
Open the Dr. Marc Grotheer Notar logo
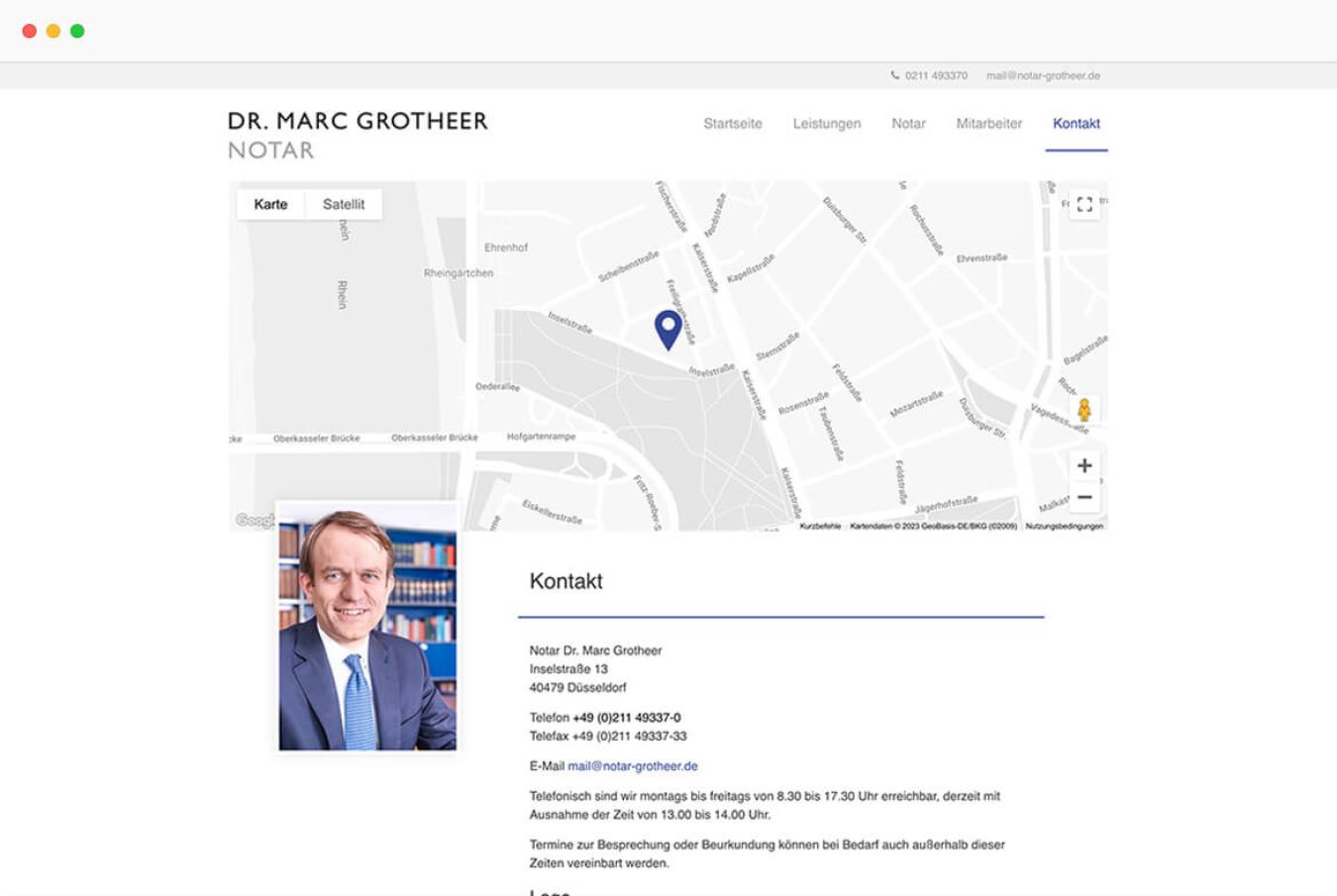(358, 135)
